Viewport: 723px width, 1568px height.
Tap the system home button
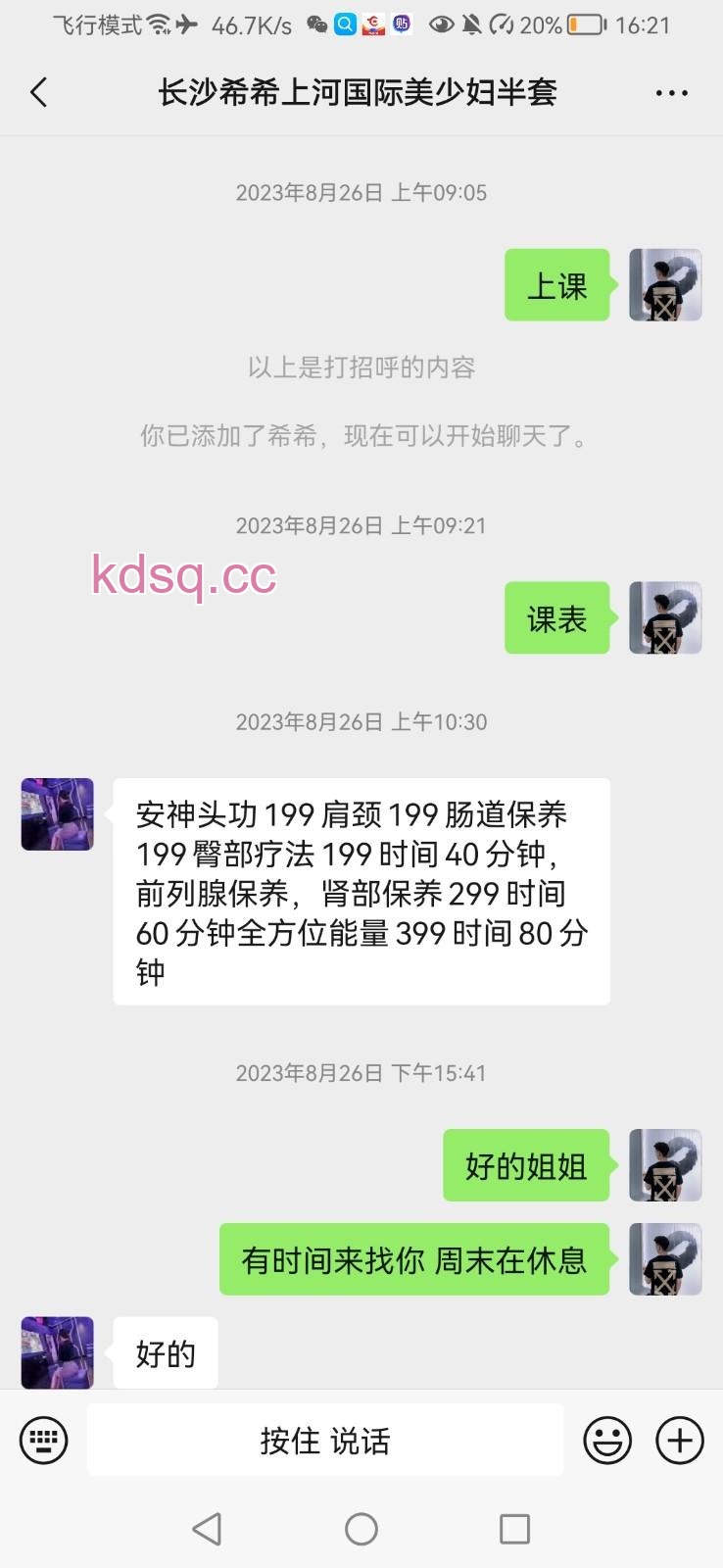[x=361, y=1529]
